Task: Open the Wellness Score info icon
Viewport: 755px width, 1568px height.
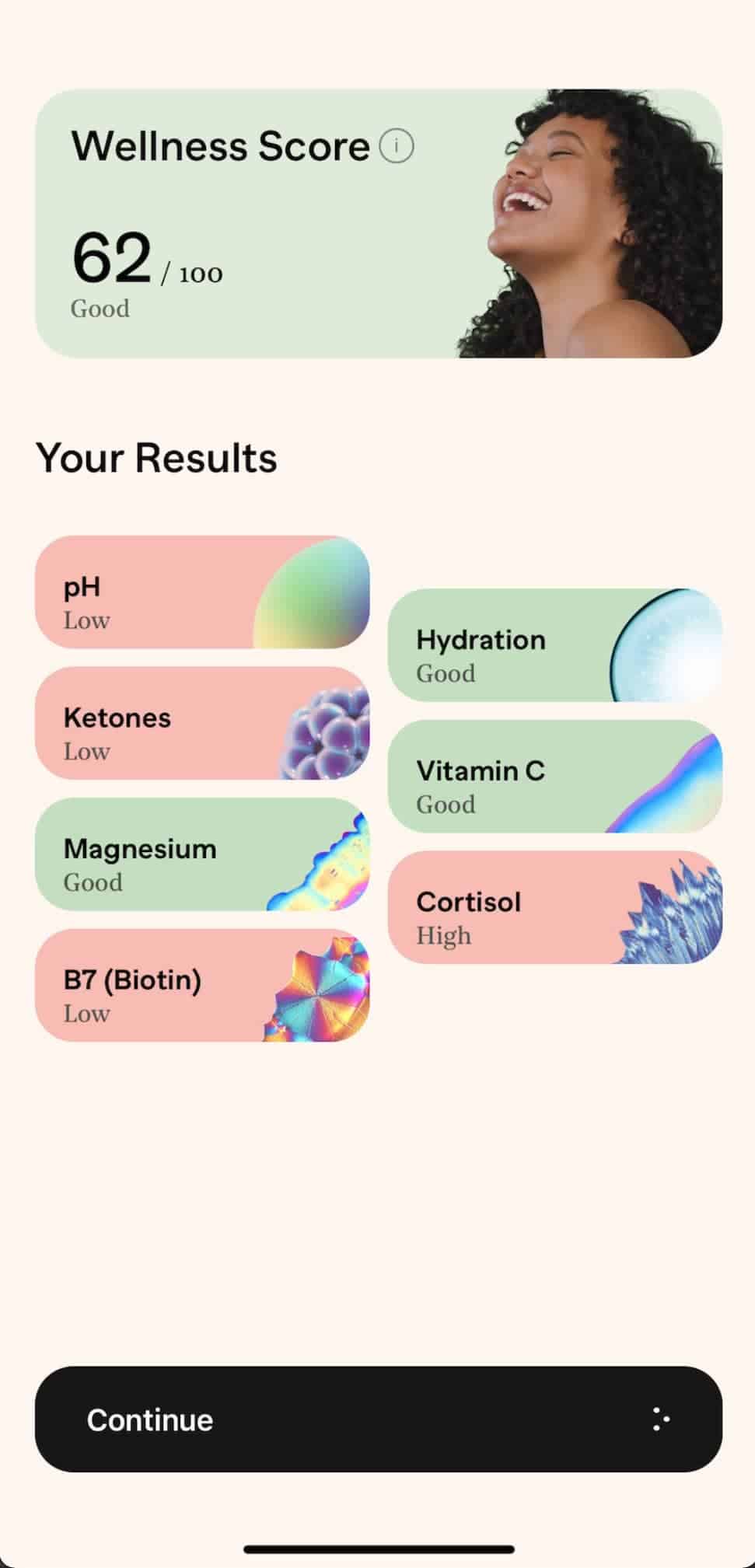Action: click(x=397, y=146)
